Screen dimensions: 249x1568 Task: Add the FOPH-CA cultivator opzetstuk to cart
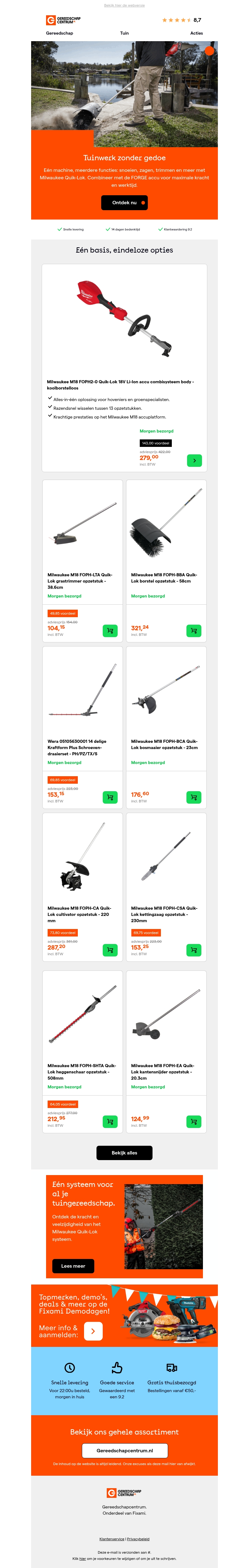click(110, 950)
